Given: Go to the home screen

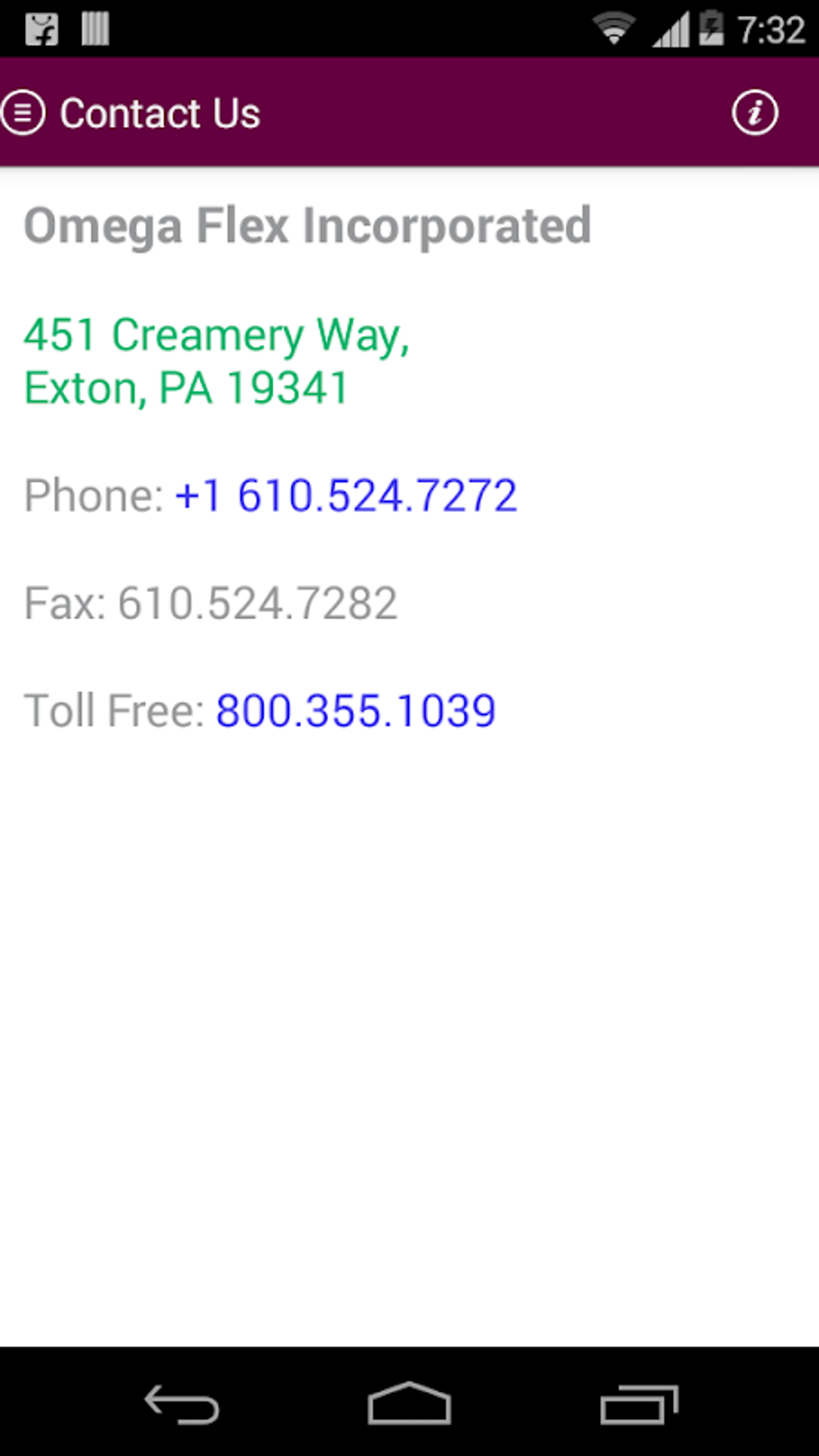Looking at the screenshot, I should (x=409, y=1404).
